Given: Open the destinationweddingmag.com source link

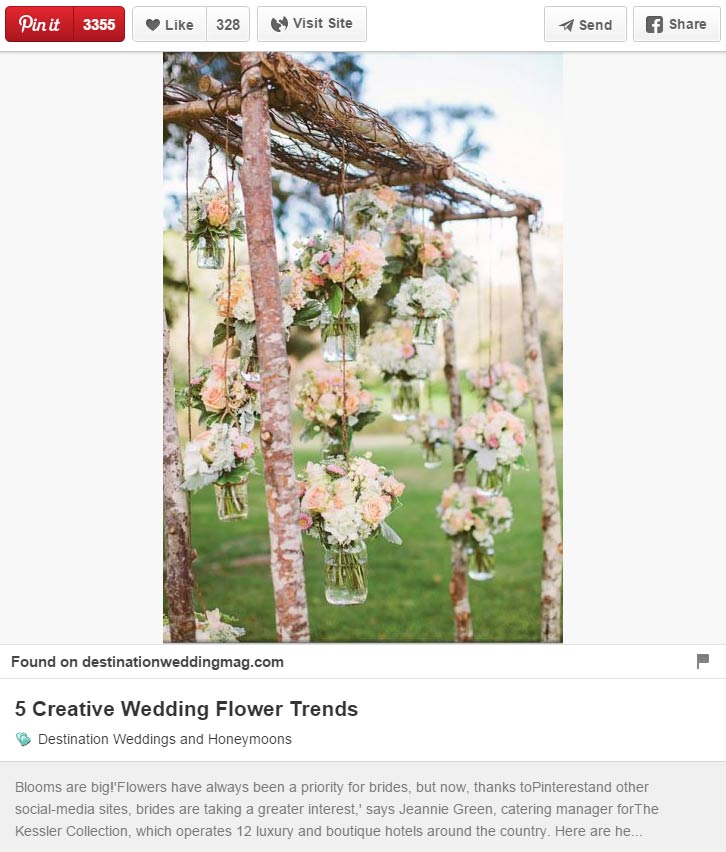Looking at the screenshot, I should point(147,662).
